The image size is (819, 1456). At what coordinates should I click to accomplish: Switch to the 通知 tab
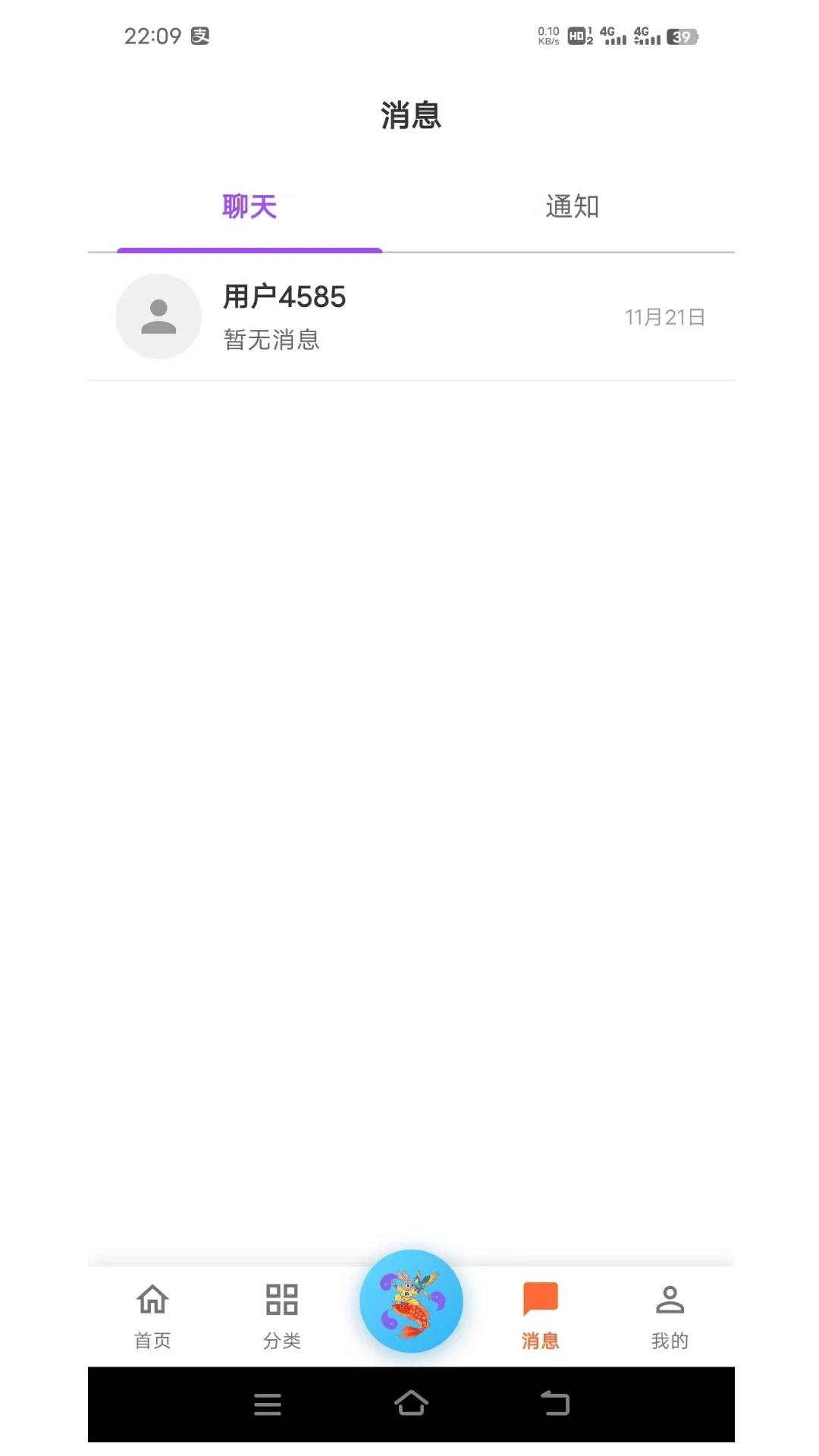tap(571, 206)
